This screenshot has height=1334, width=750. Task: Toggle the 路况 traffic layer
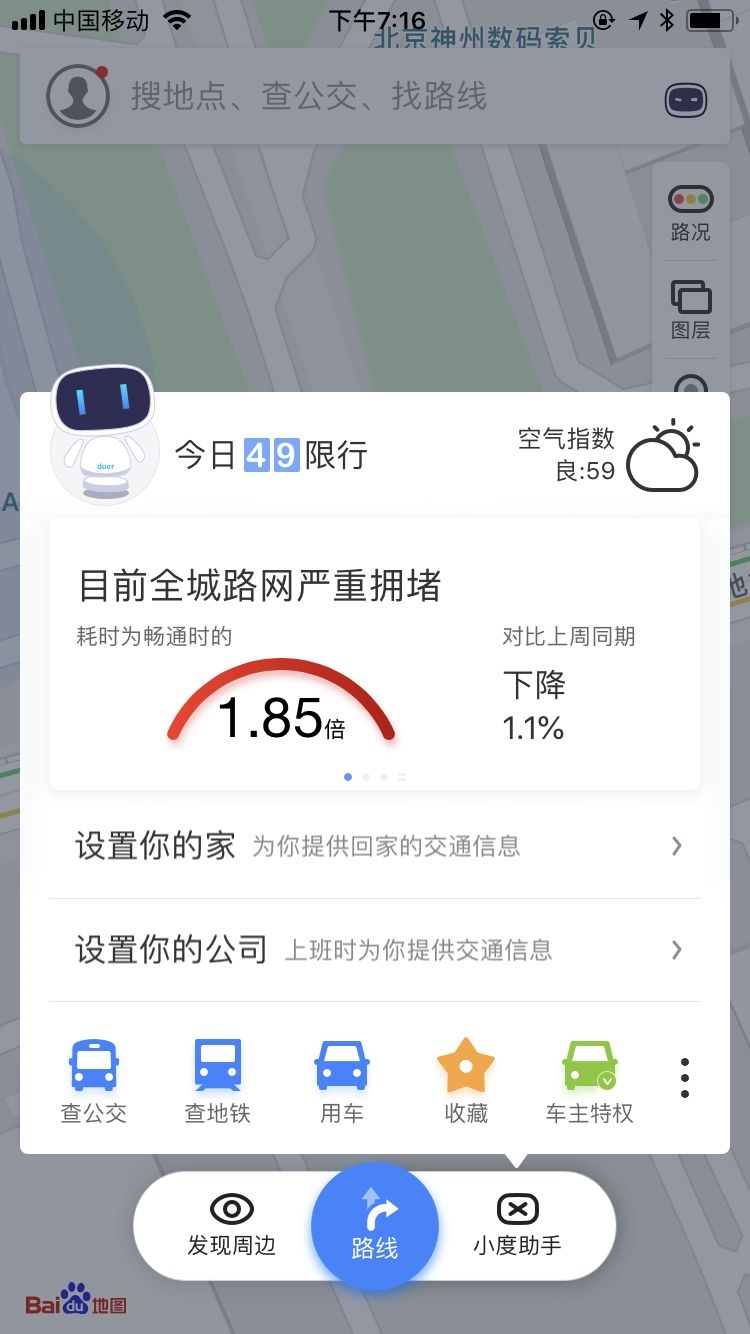(690, 212)
